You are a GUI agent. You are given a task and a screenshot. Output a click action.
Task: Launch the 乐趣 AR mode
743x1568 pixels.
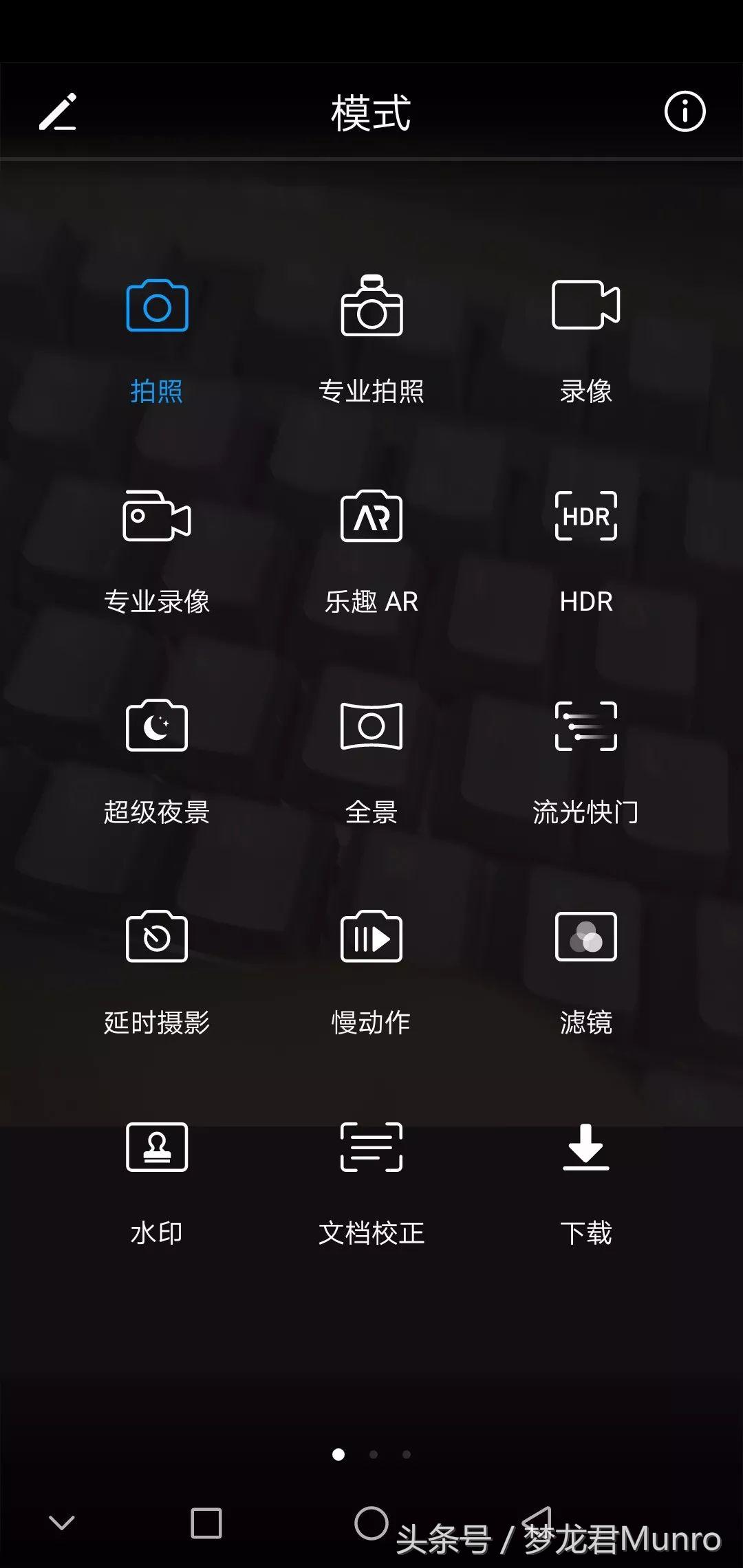(371, 552)
